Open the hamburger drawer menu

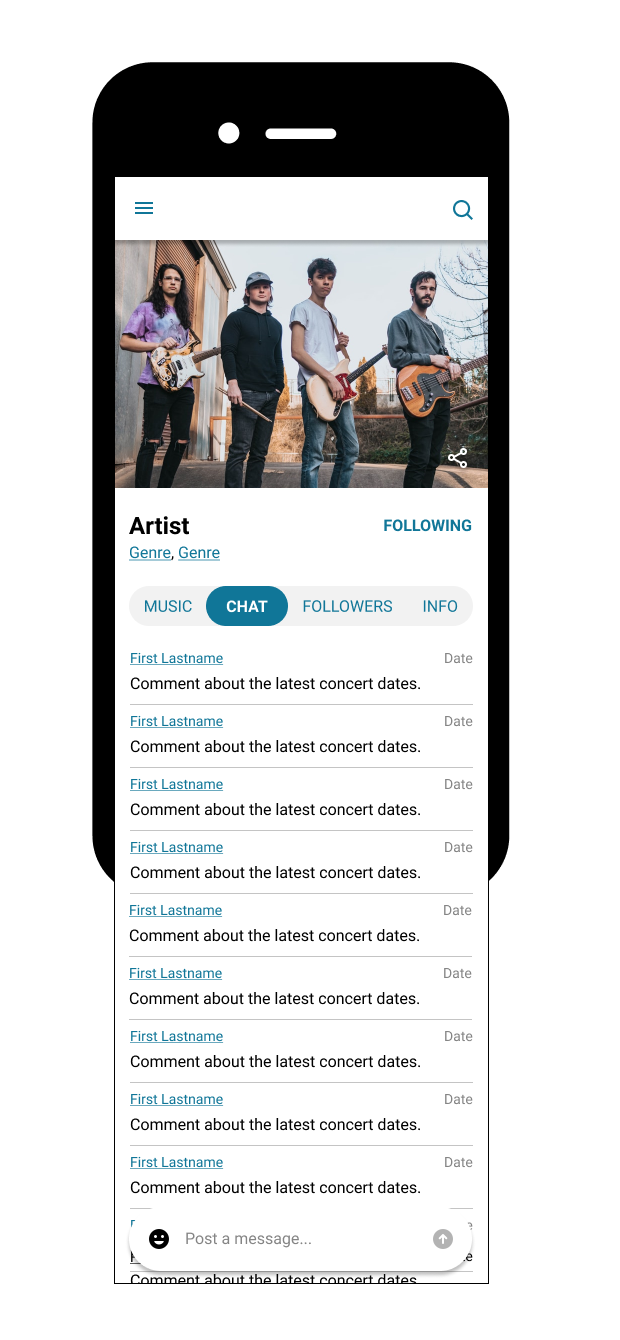coord(144,208)
